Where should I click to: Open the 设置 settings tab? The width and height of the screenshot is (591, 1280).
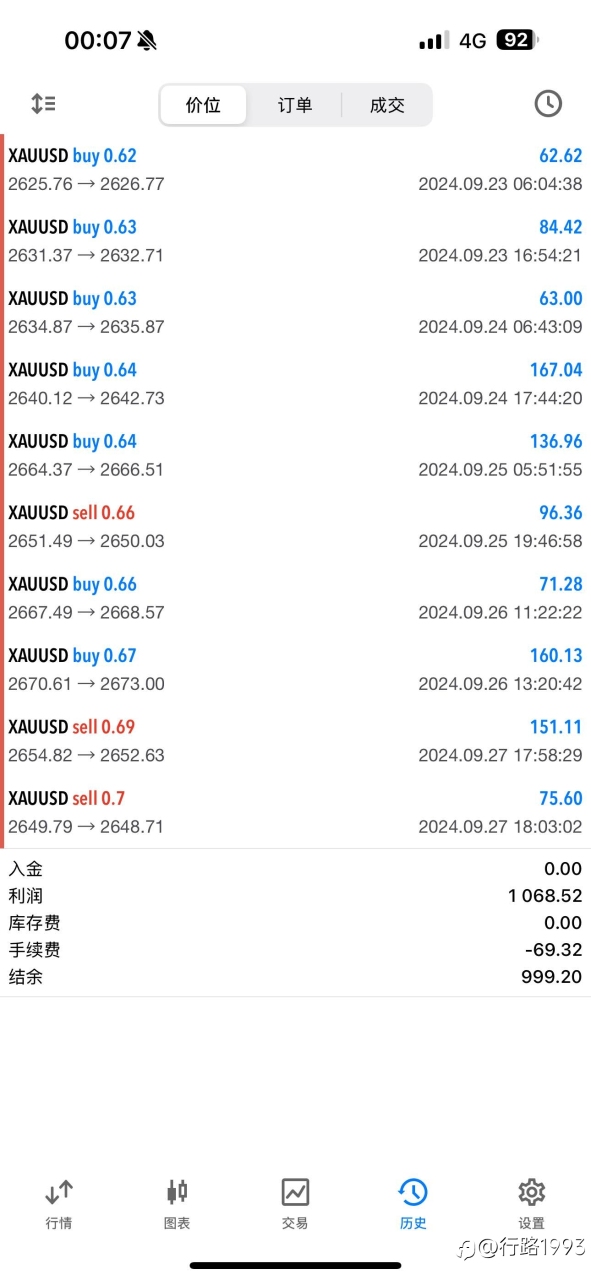pyautogui.click(x=531, y=1203)
